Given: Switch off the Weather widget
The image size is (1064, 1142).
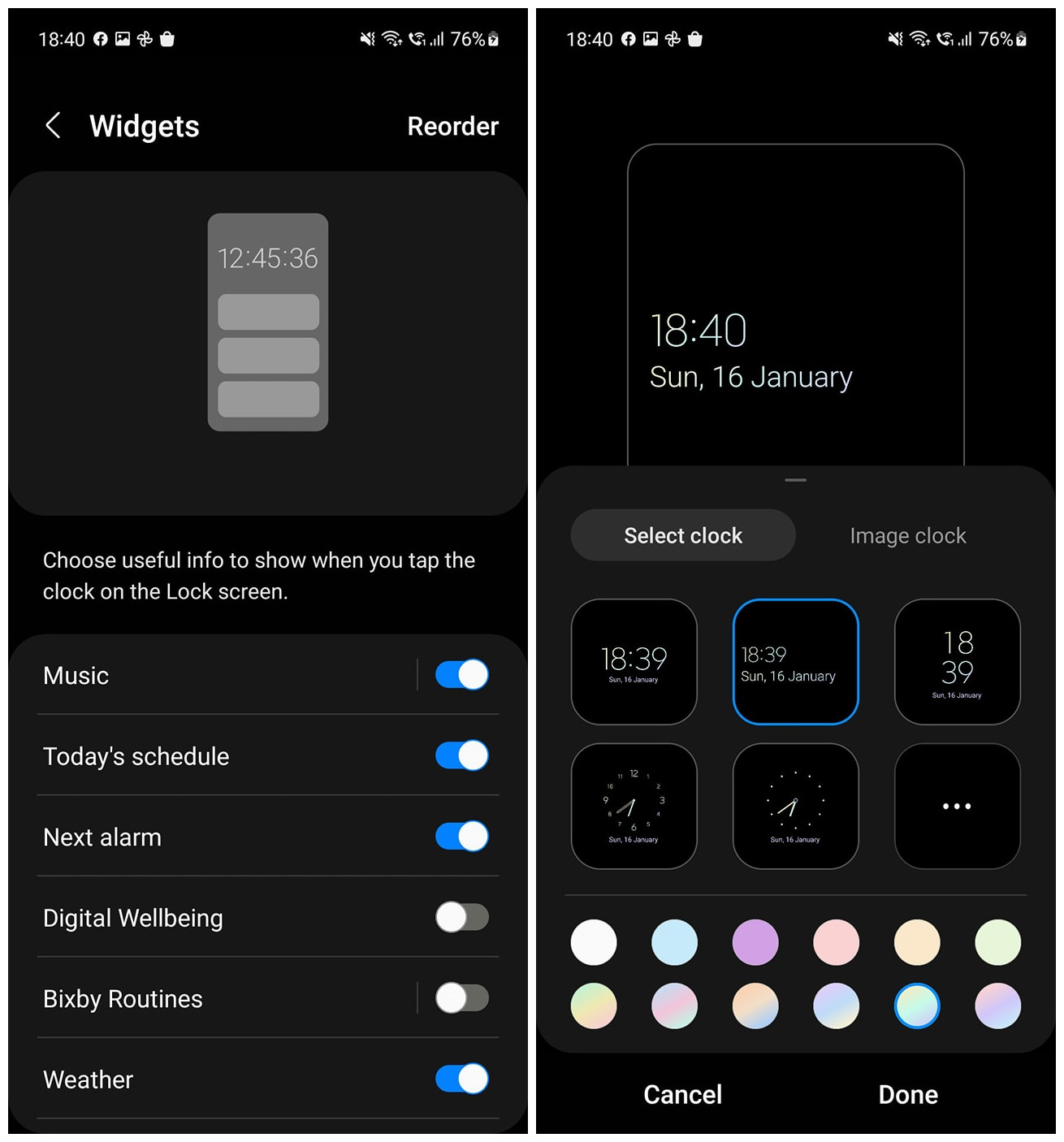Looking at the screenshot, I should (x=461, y=1079).
